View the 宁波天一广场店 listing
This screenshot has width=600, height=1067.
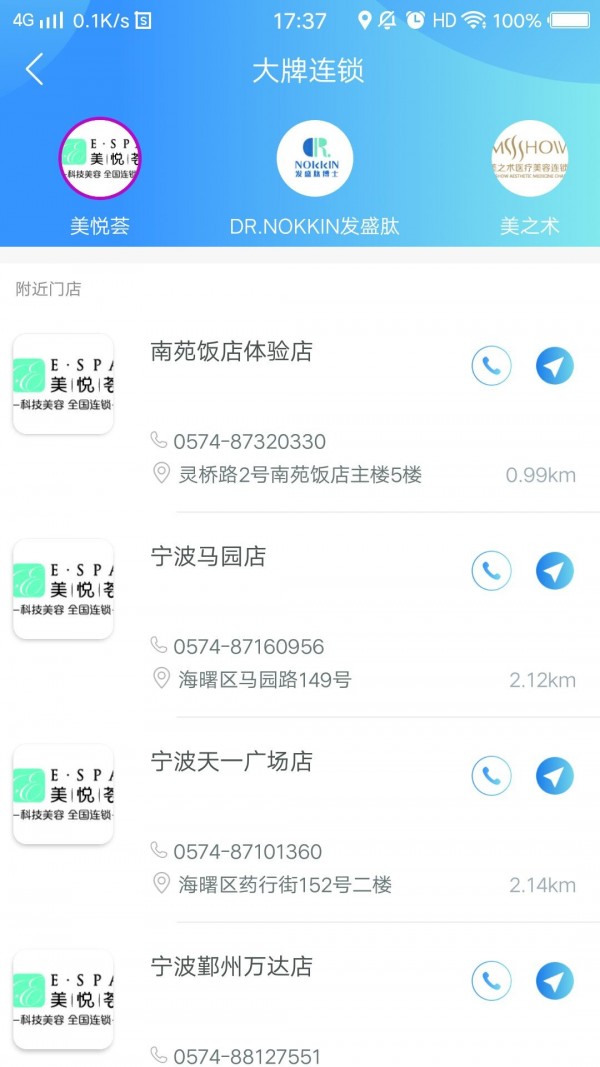[300, 820]
